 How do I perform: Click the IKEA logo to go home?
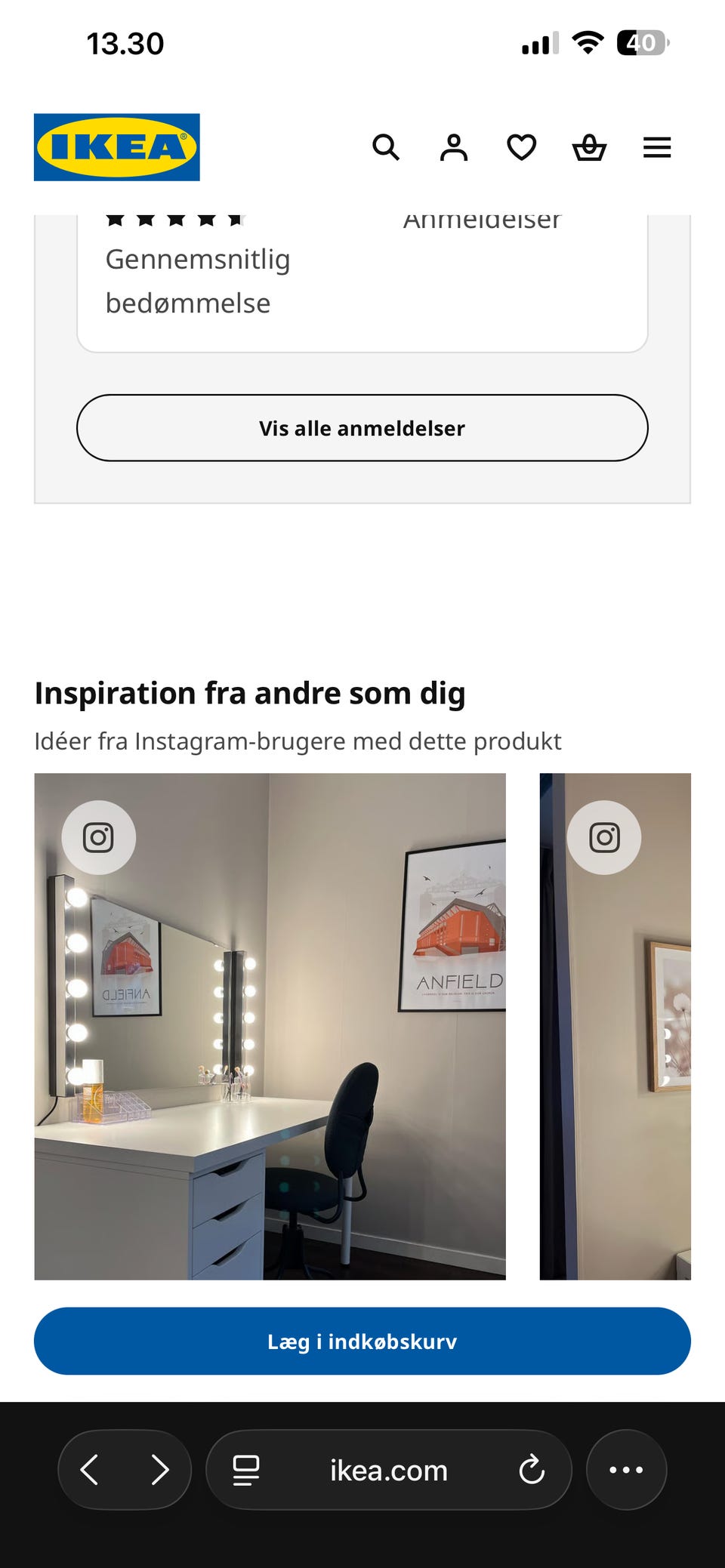[x=116, y=146]
